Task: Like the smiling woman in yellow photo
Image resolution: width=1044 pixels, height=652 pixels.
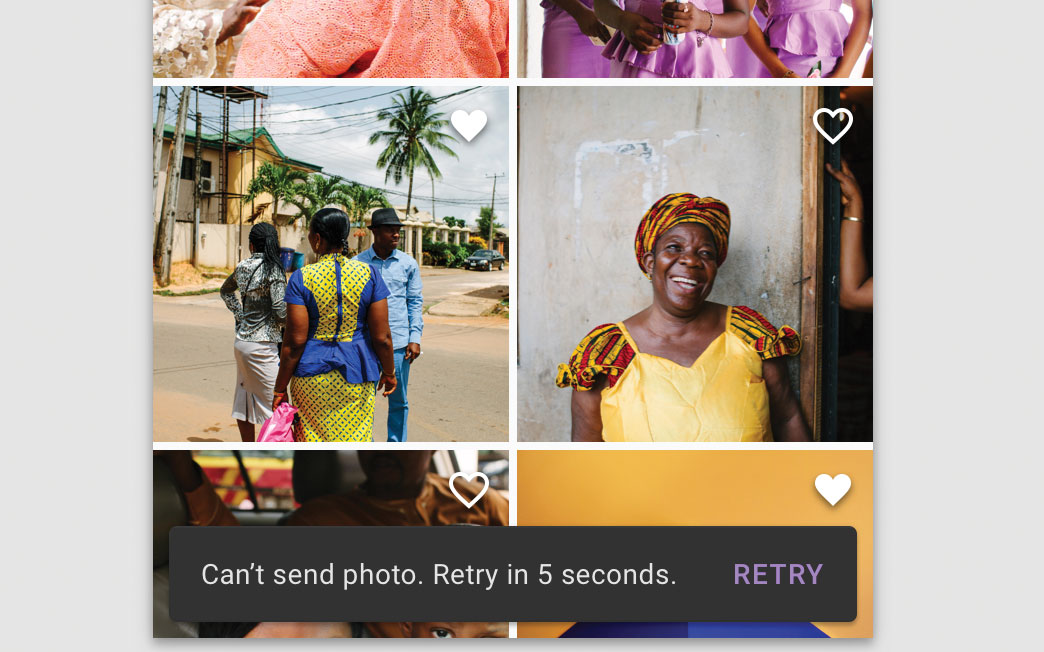Action: [x=832, y=126]
